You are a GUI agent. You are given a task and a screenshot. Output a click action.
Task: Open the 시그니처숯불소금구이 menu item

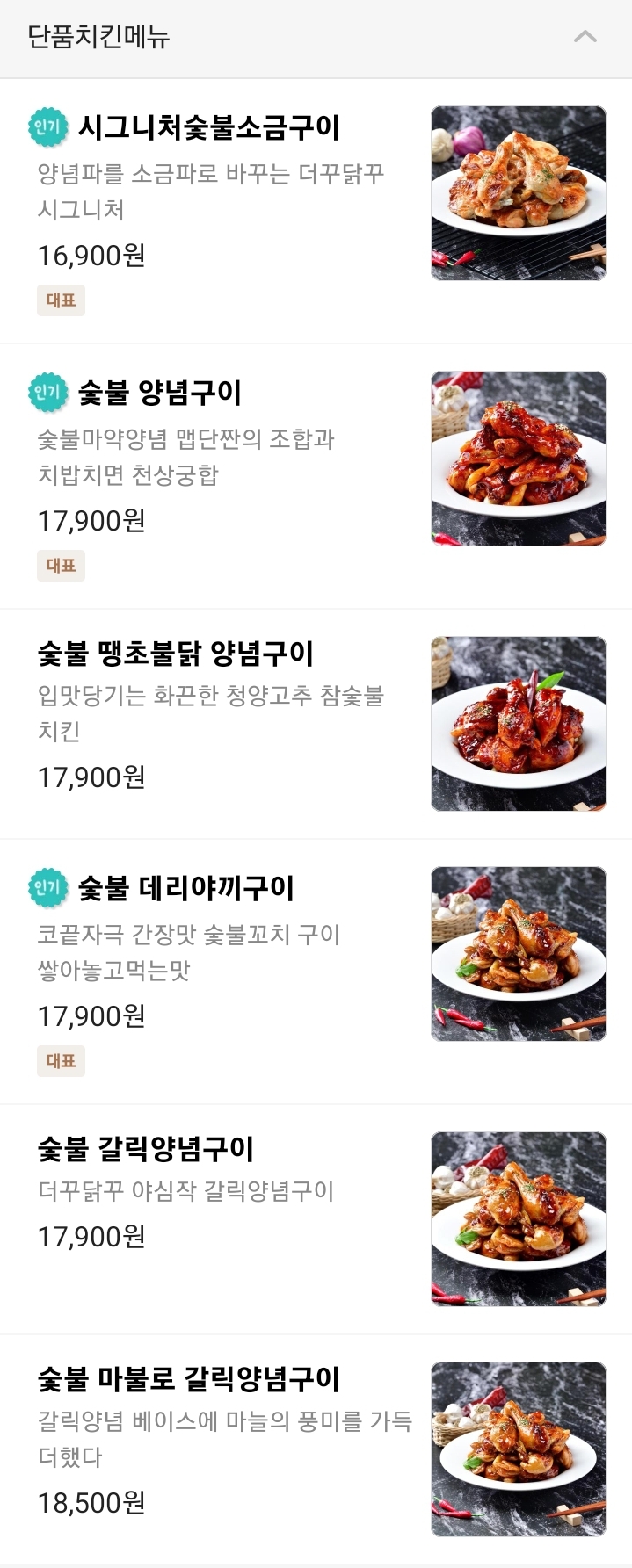[x=208, y=128]
